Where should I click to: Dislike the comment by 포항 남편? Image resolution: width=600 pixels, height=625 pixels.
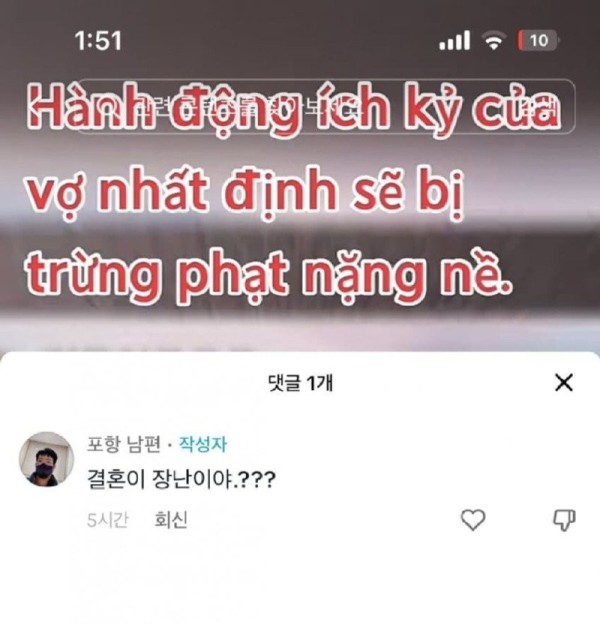coord(564,519)
